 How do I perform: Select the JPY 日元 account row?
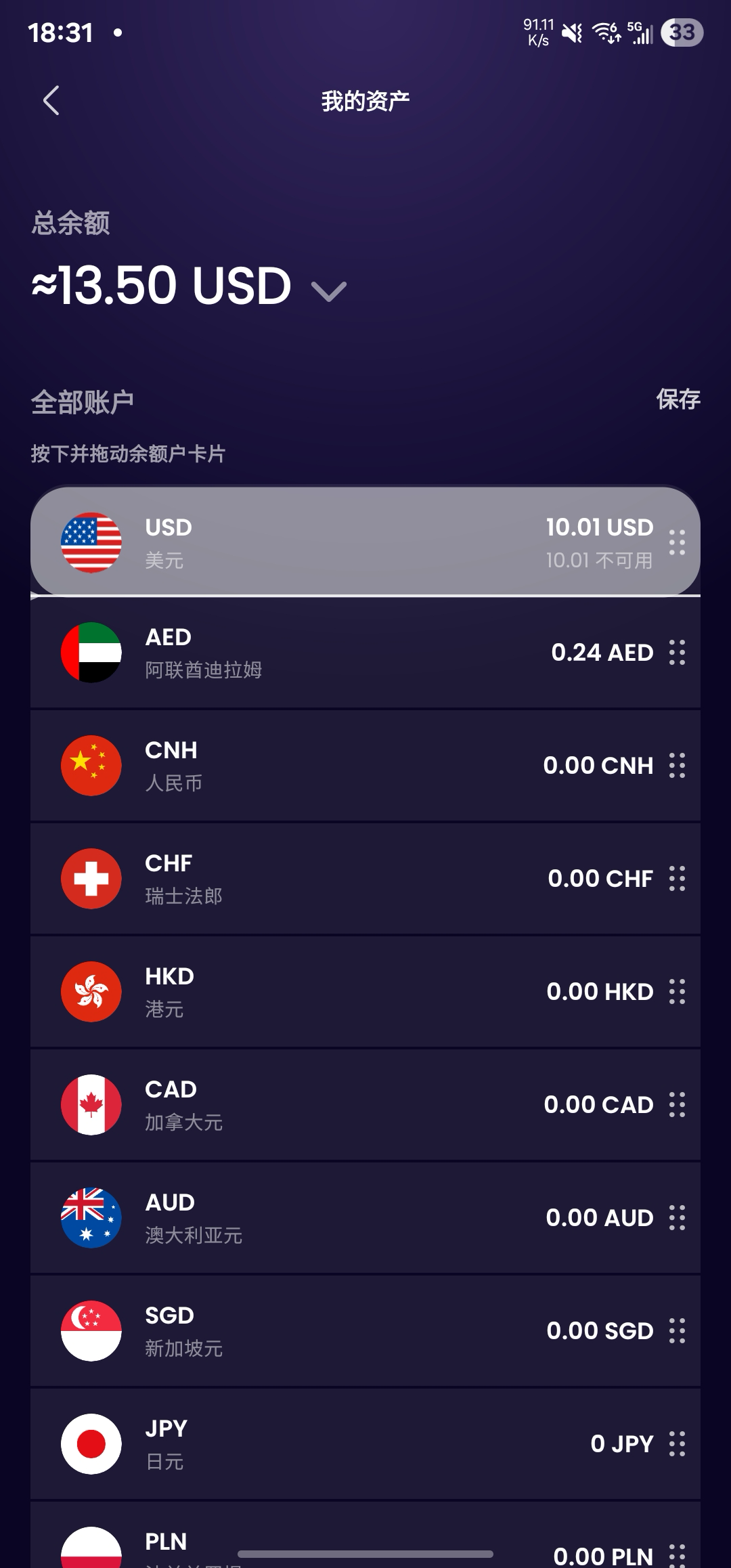338,1444
